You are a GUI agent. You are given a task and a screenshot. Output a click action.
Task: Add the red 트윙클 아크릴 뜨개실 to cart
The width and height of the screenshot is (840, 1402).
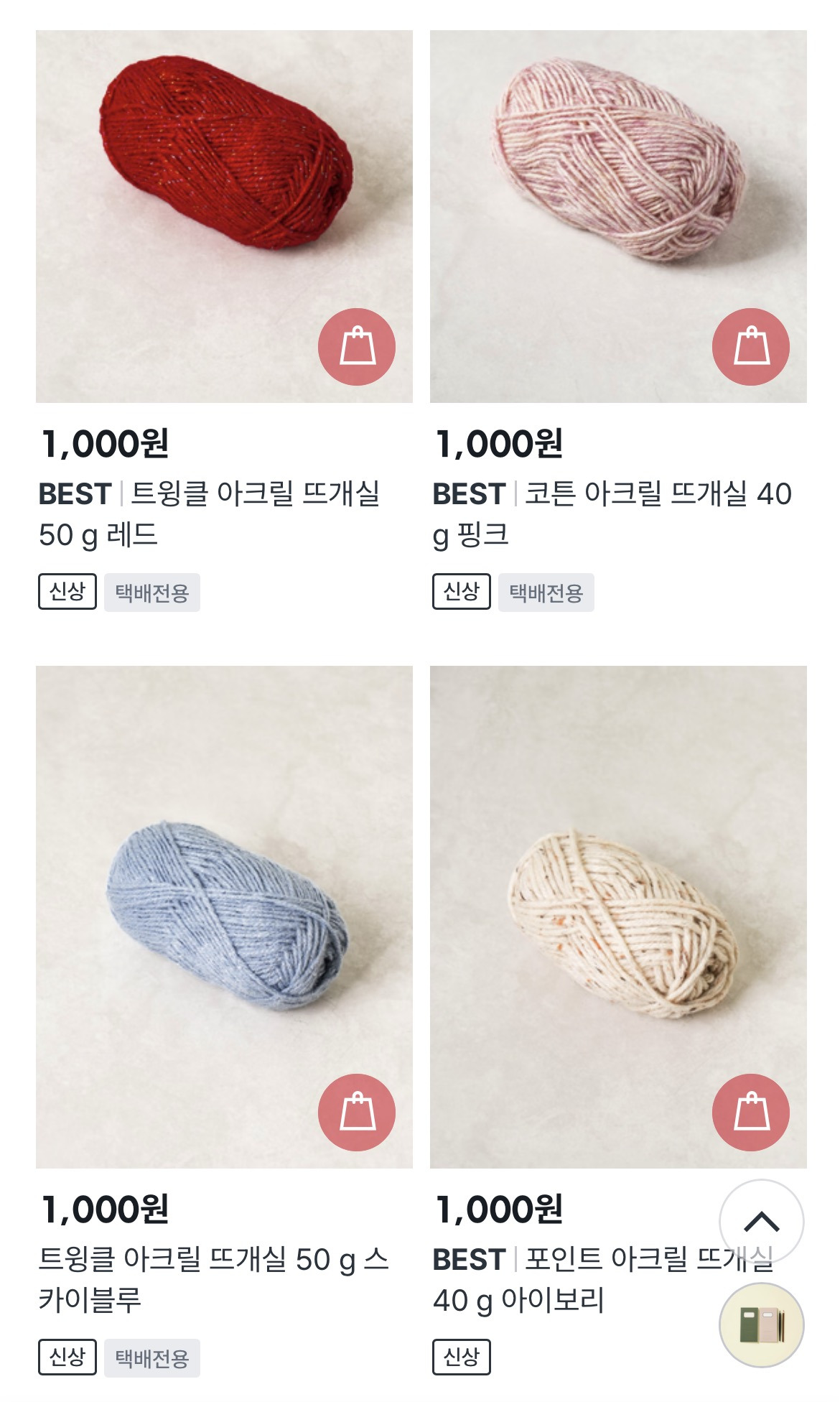(x=357, y=347)
